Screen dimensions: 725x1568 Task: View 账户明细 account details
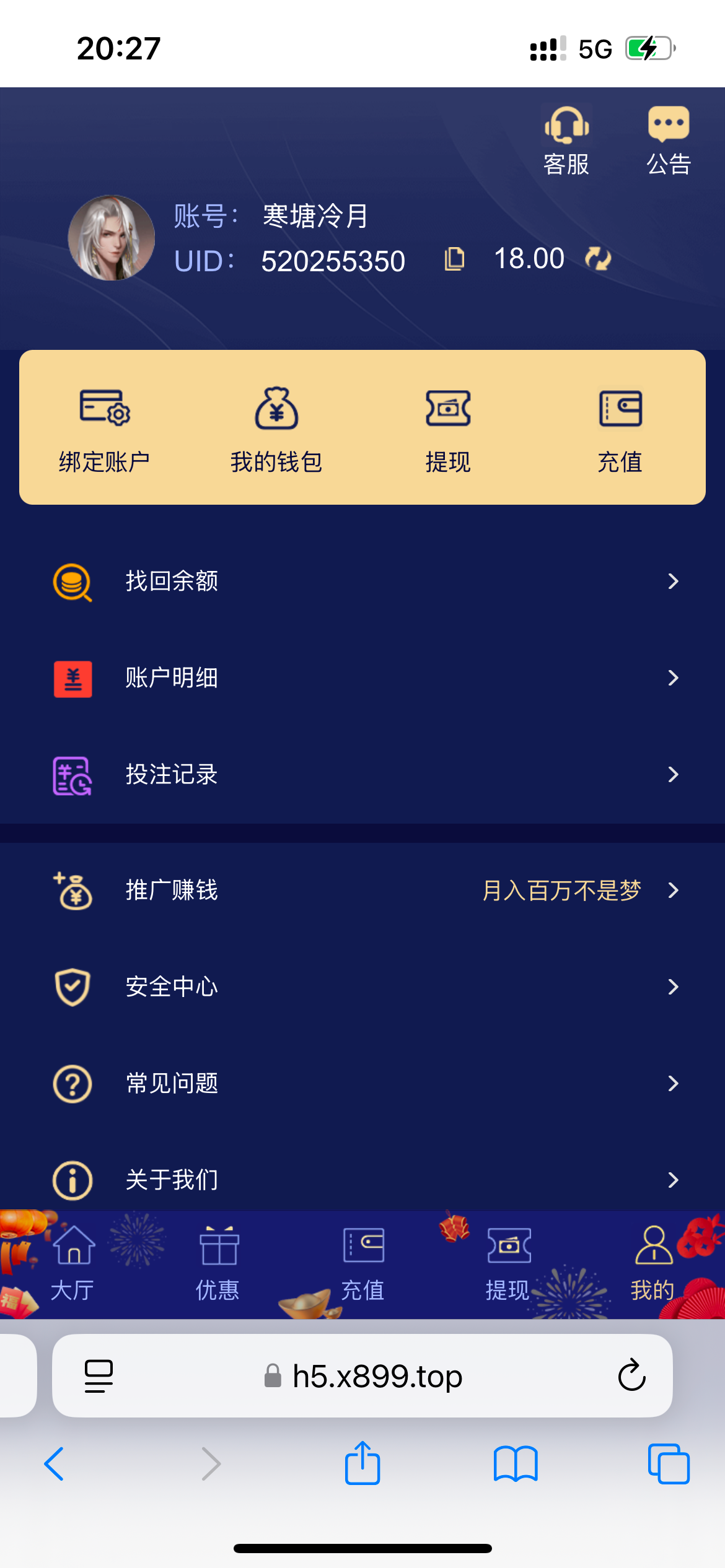[x=362, y=678]
